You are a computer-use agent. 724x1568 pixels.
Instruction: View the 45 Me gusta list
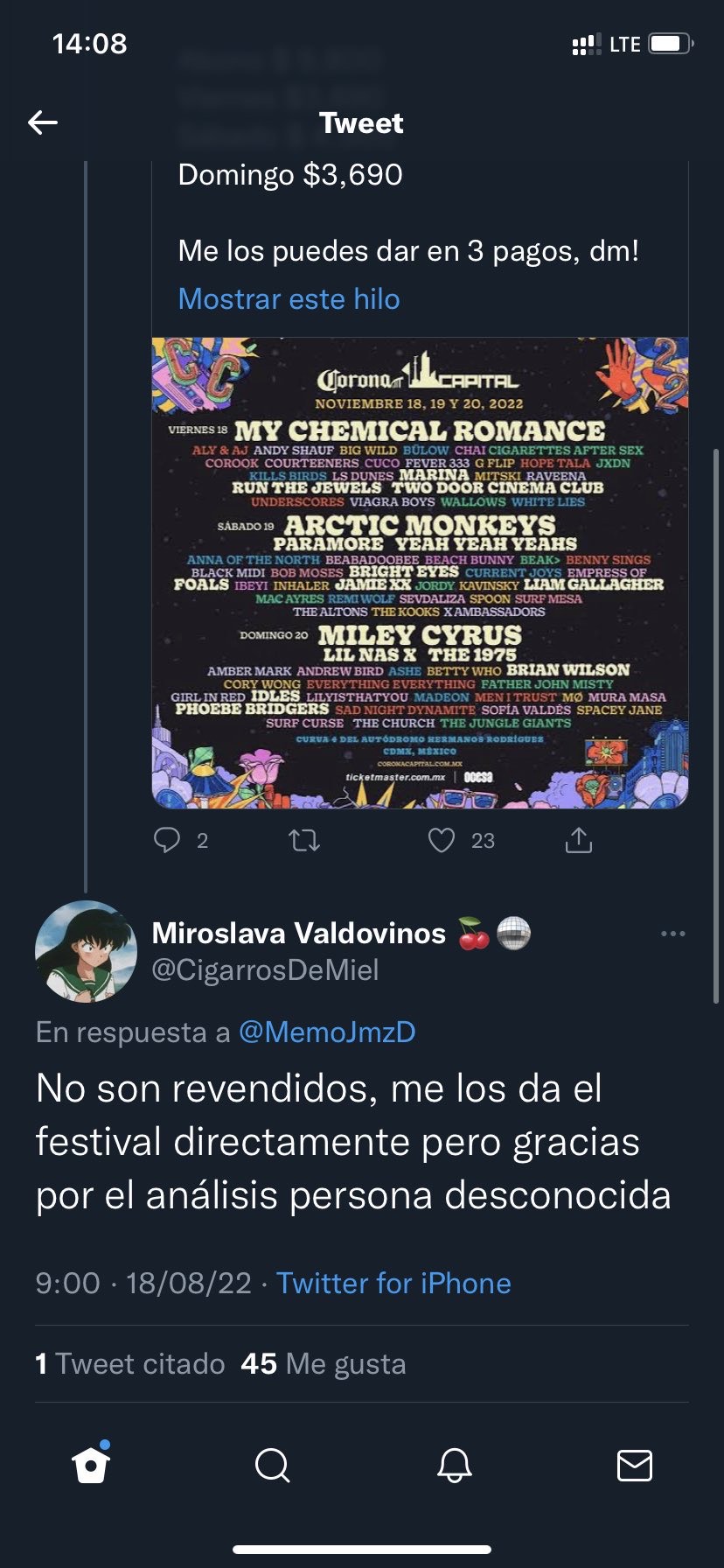[324, 1363]
